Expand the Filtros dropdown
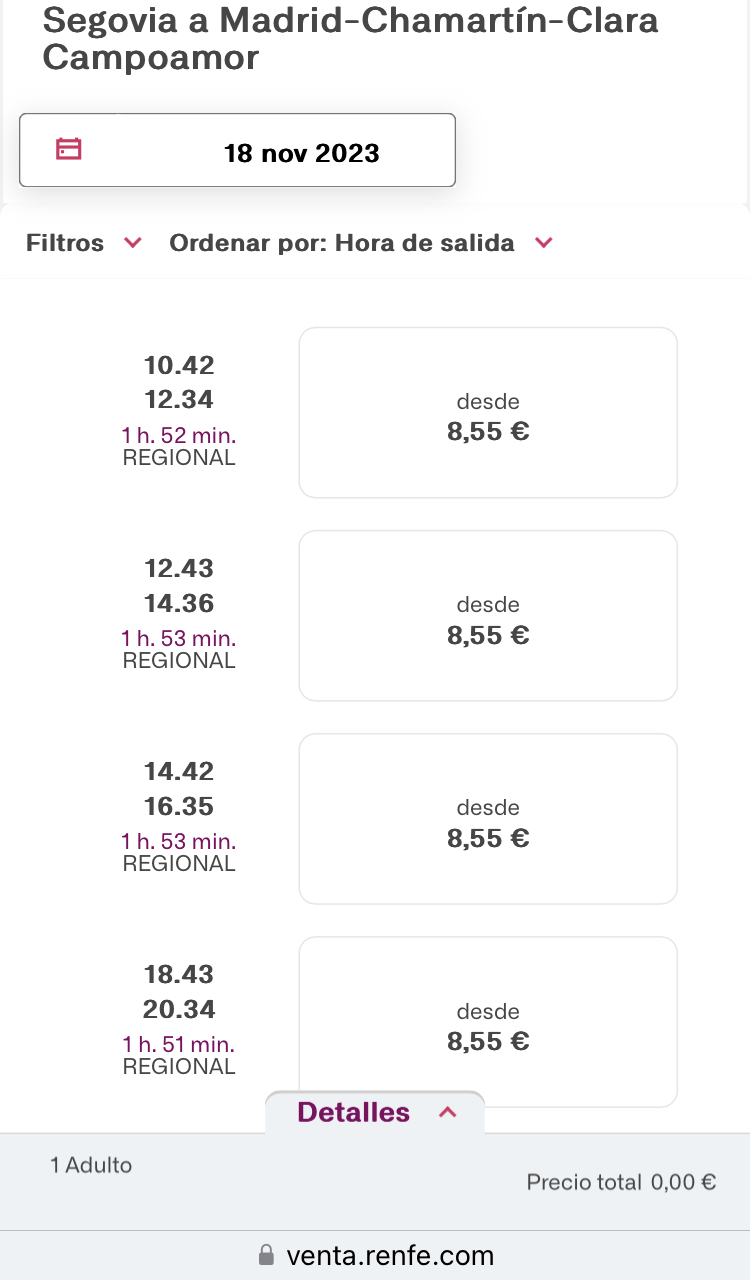Image resolution: width=750 pixels, height=1280 pixels. [x=84, y=243]
